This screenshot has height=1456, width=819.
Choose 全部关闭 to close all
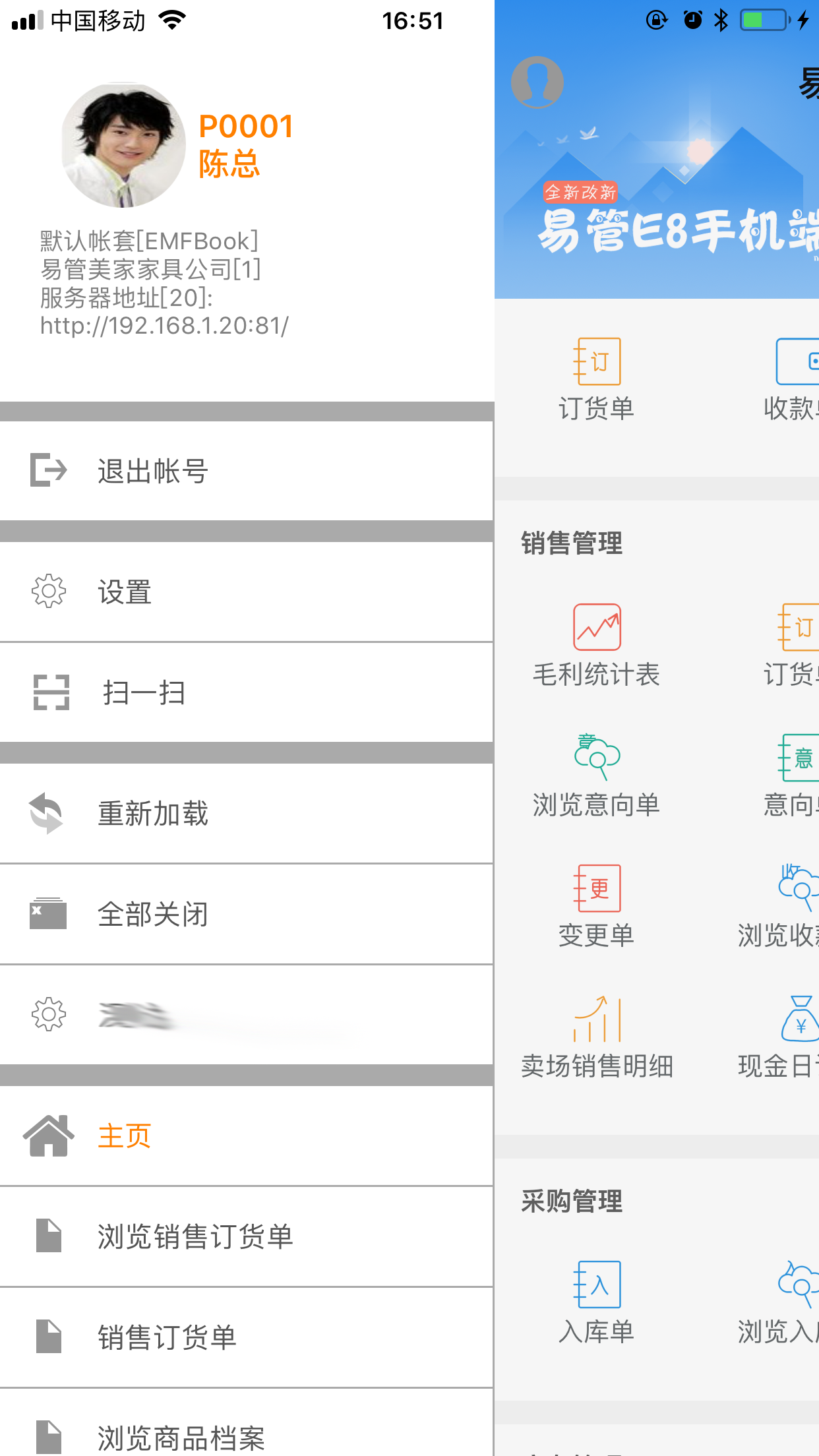(153, 915)
